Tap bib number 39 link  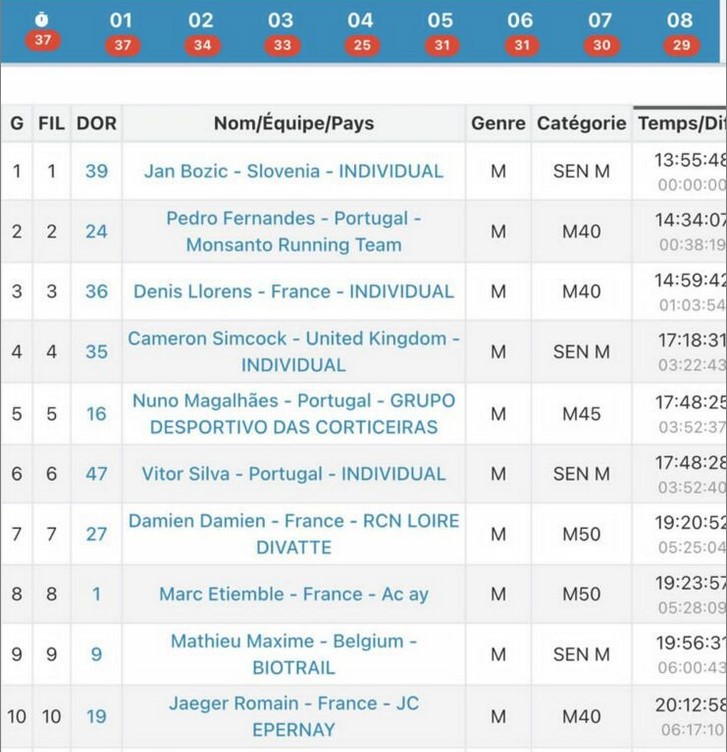[96, 171]
